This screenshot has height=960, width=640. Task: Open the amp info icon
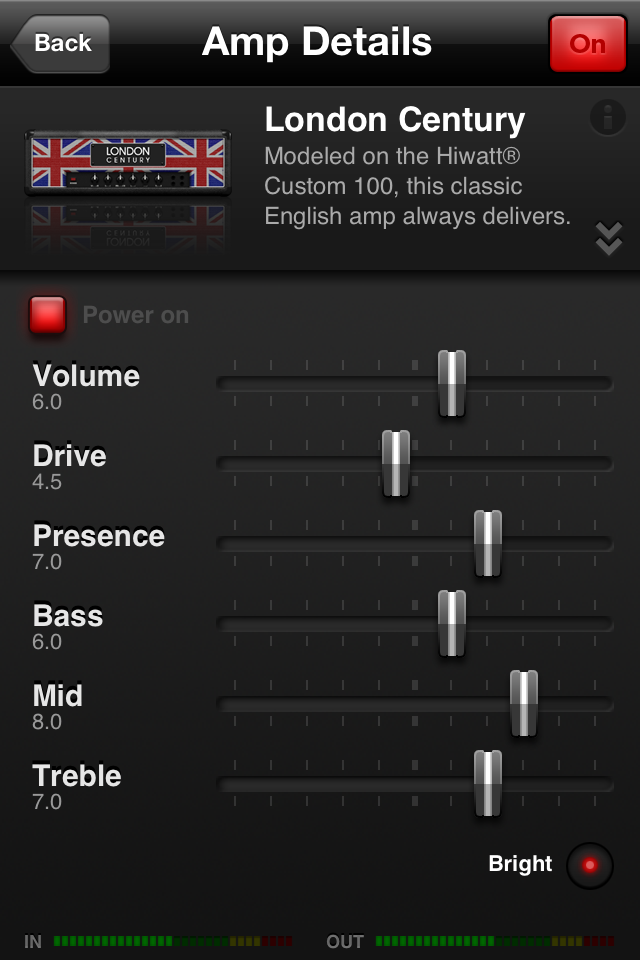coord(607,118)
